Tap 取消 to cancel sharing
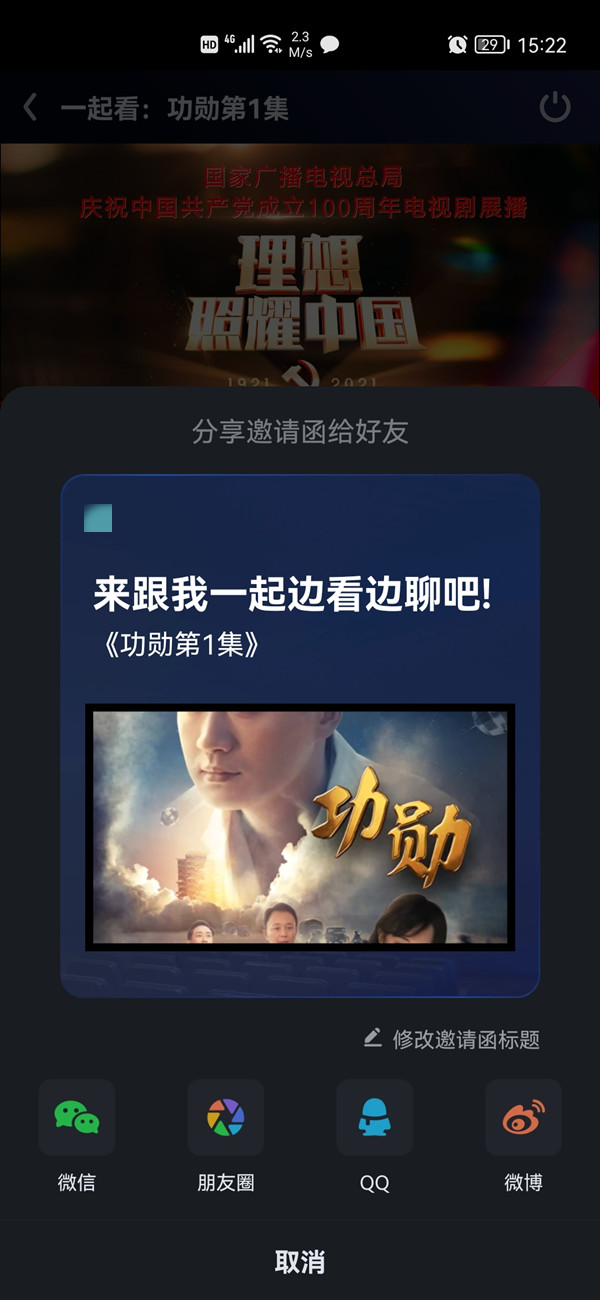 300,1261
